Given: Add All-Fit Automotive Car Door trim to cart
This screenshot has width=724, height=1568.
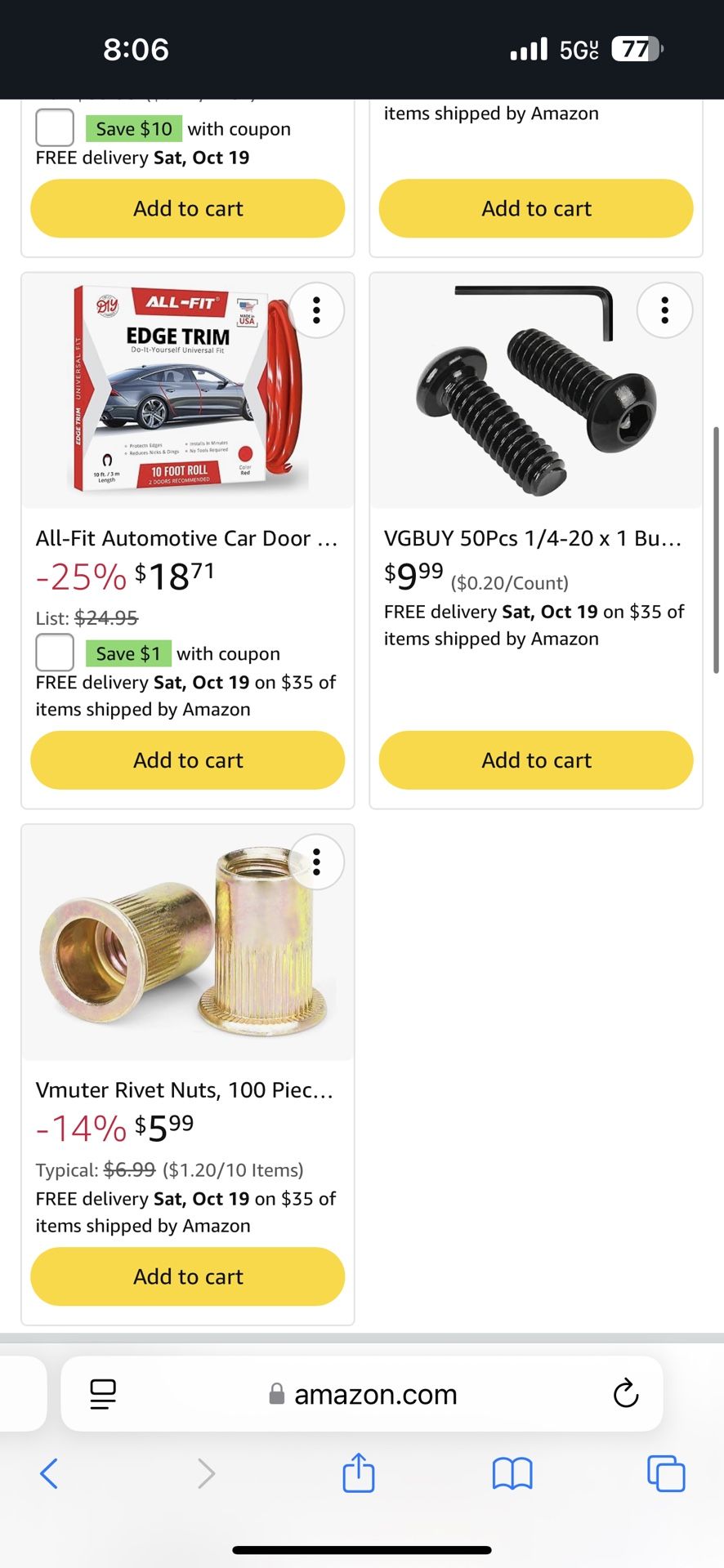Looking at the screenshot, I should point(188,760).
